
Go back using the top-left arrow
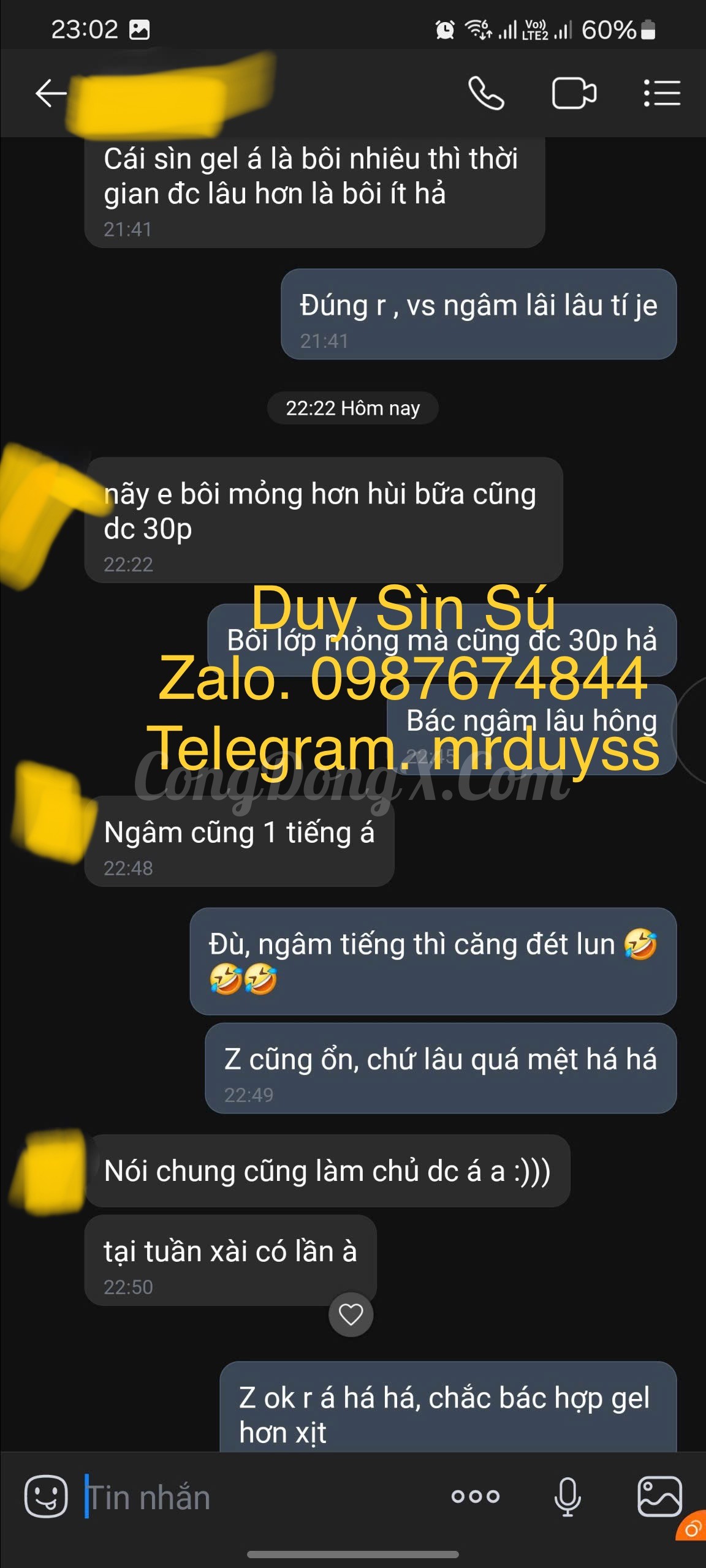[51, 94]
